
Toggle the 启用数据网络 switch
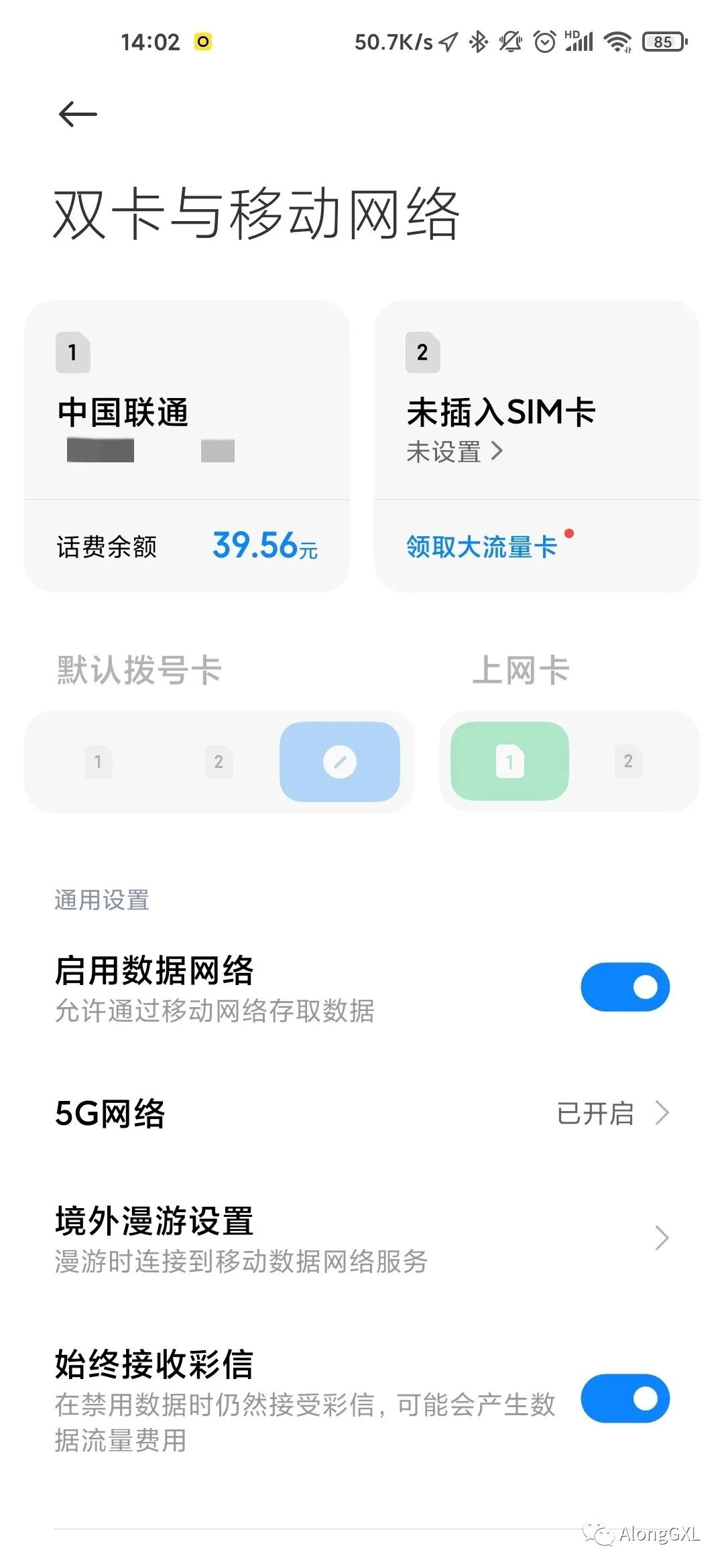coord(625,987)
